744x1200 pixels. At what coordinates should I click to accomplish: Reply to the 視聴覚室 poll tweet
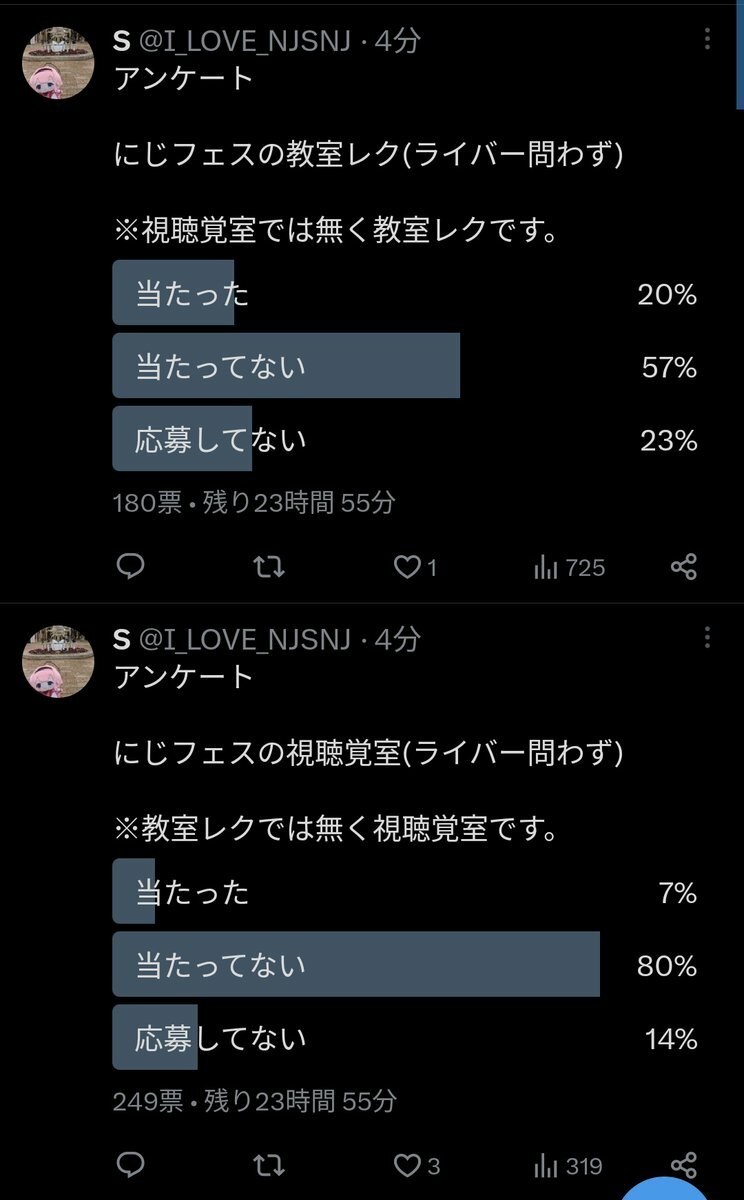coord(131,1165)
